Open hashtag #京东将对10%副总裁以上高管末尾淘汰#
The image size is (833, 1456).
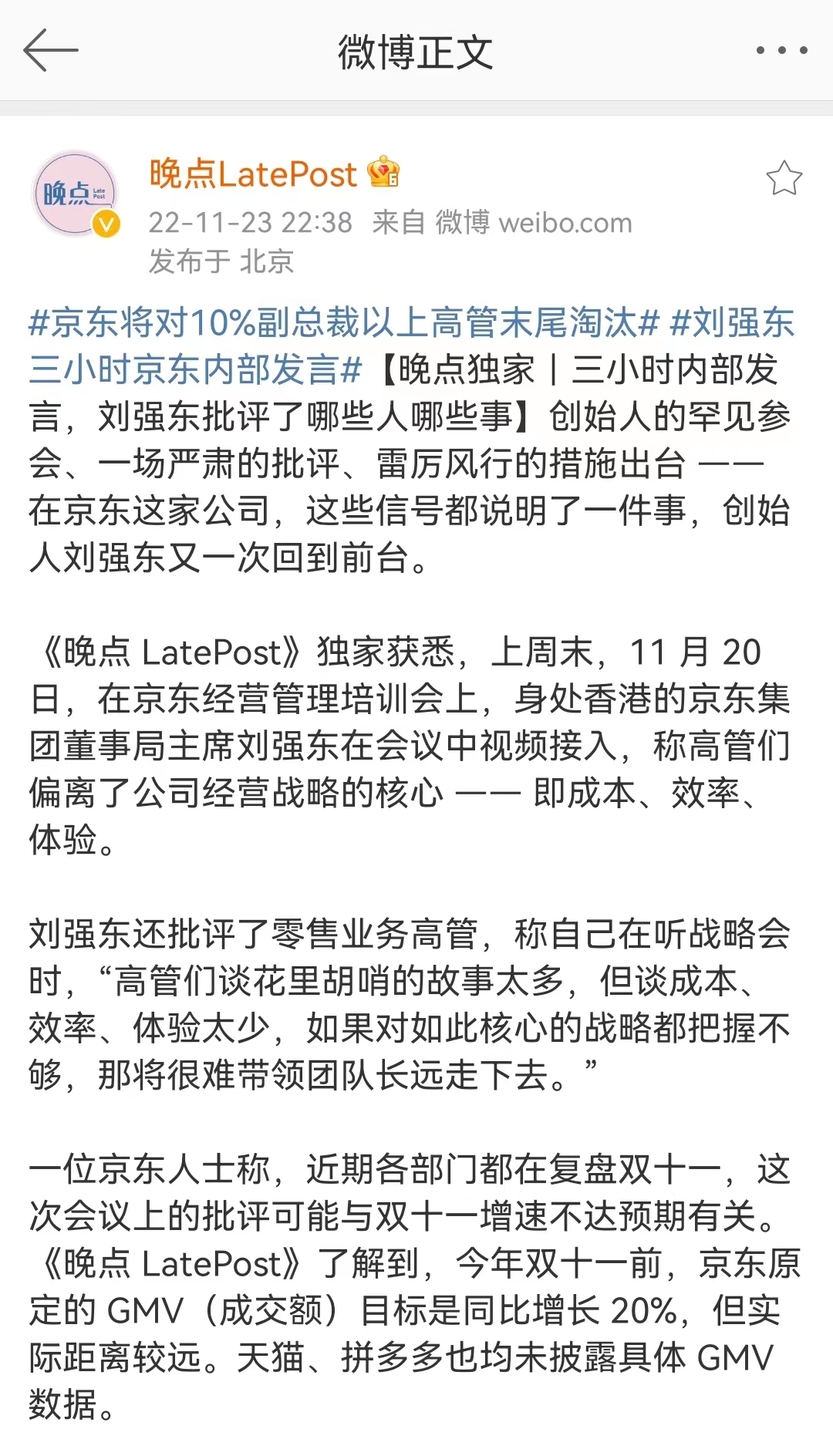(x=344, y=322)
